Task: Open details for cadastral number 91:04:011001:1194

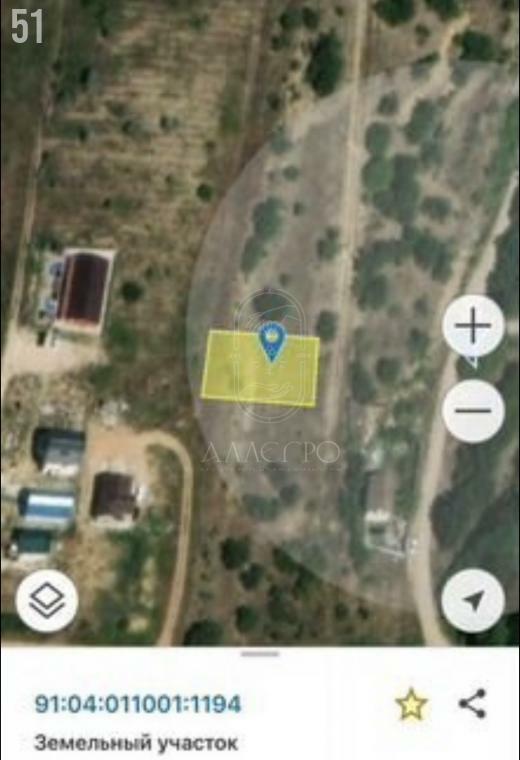Action: [138, 704]
